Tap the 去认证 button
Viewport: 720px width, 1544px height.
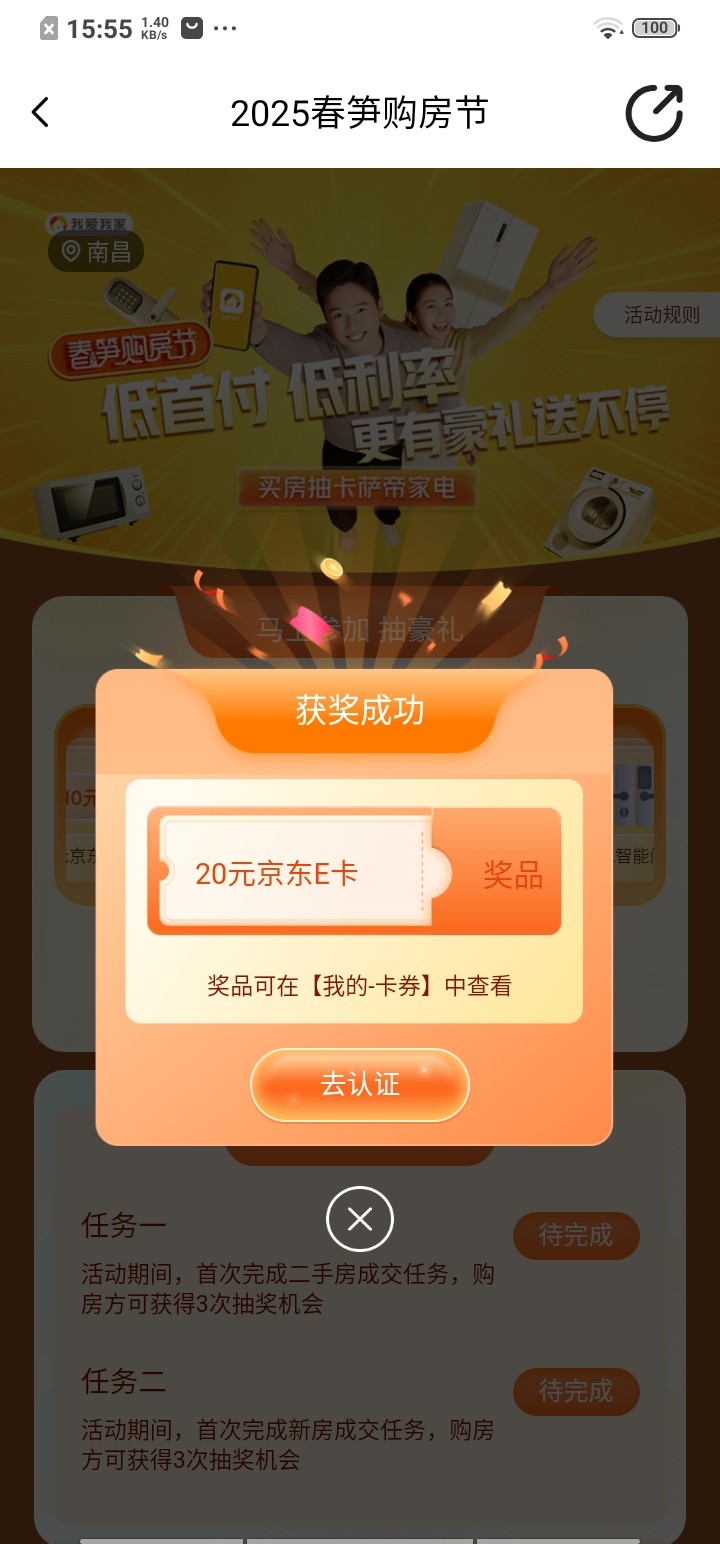(360, 1085)
